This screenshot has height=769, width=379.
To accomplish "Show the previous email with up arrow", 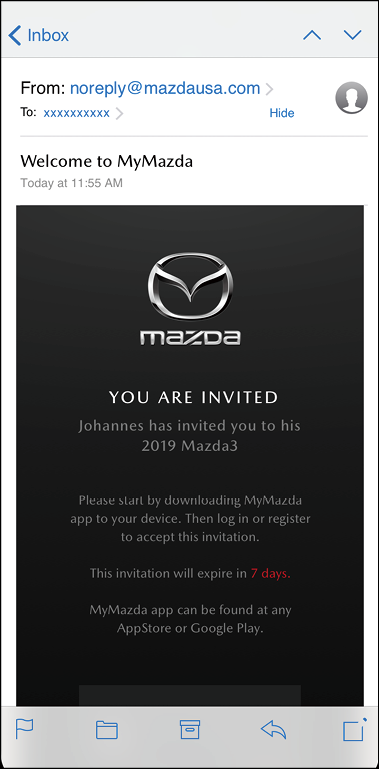I will 312,35.
